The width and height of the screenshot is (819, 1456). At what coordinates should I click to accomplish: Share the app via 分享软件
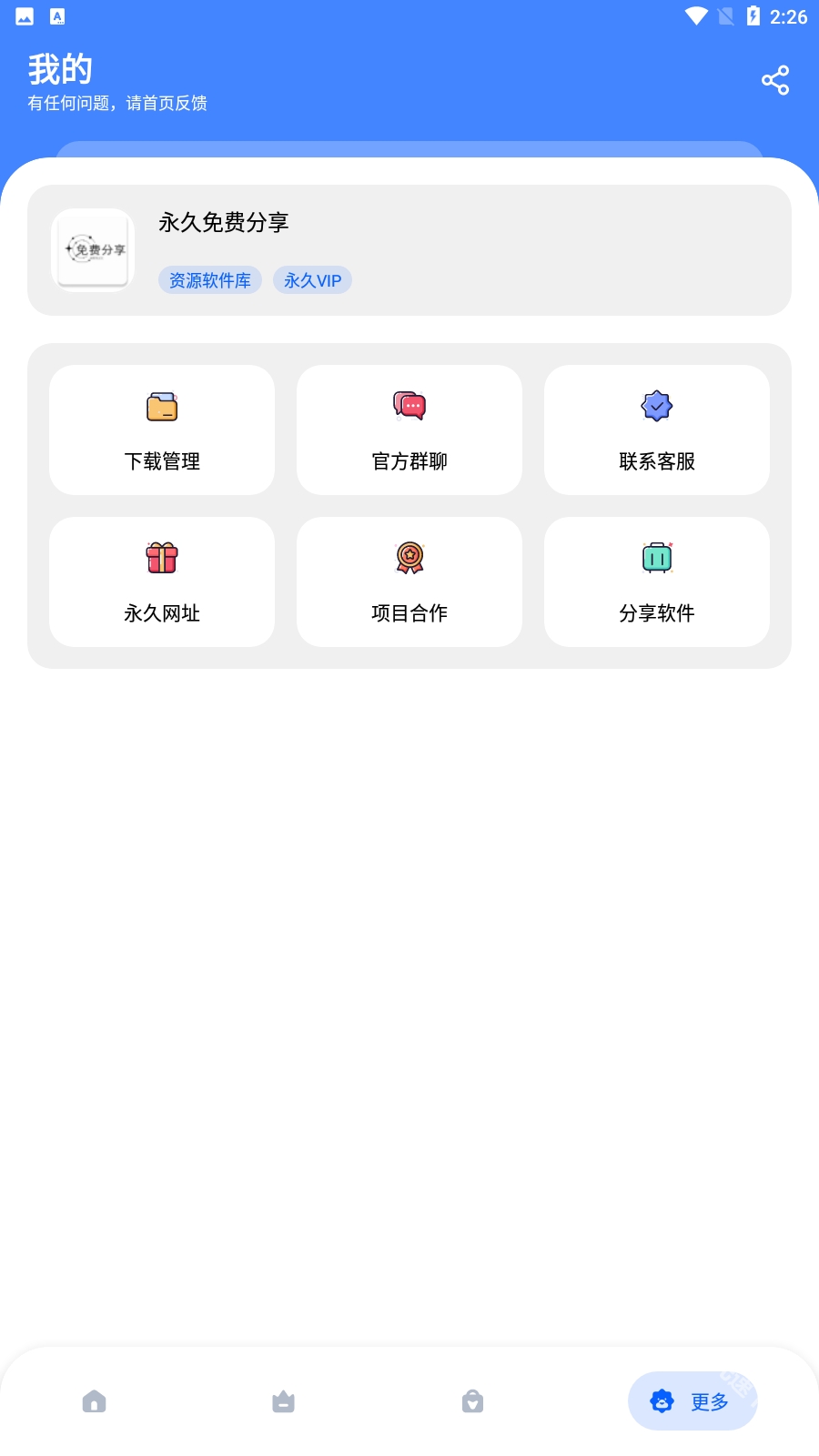pyautogui.click(x=656, y=581)
